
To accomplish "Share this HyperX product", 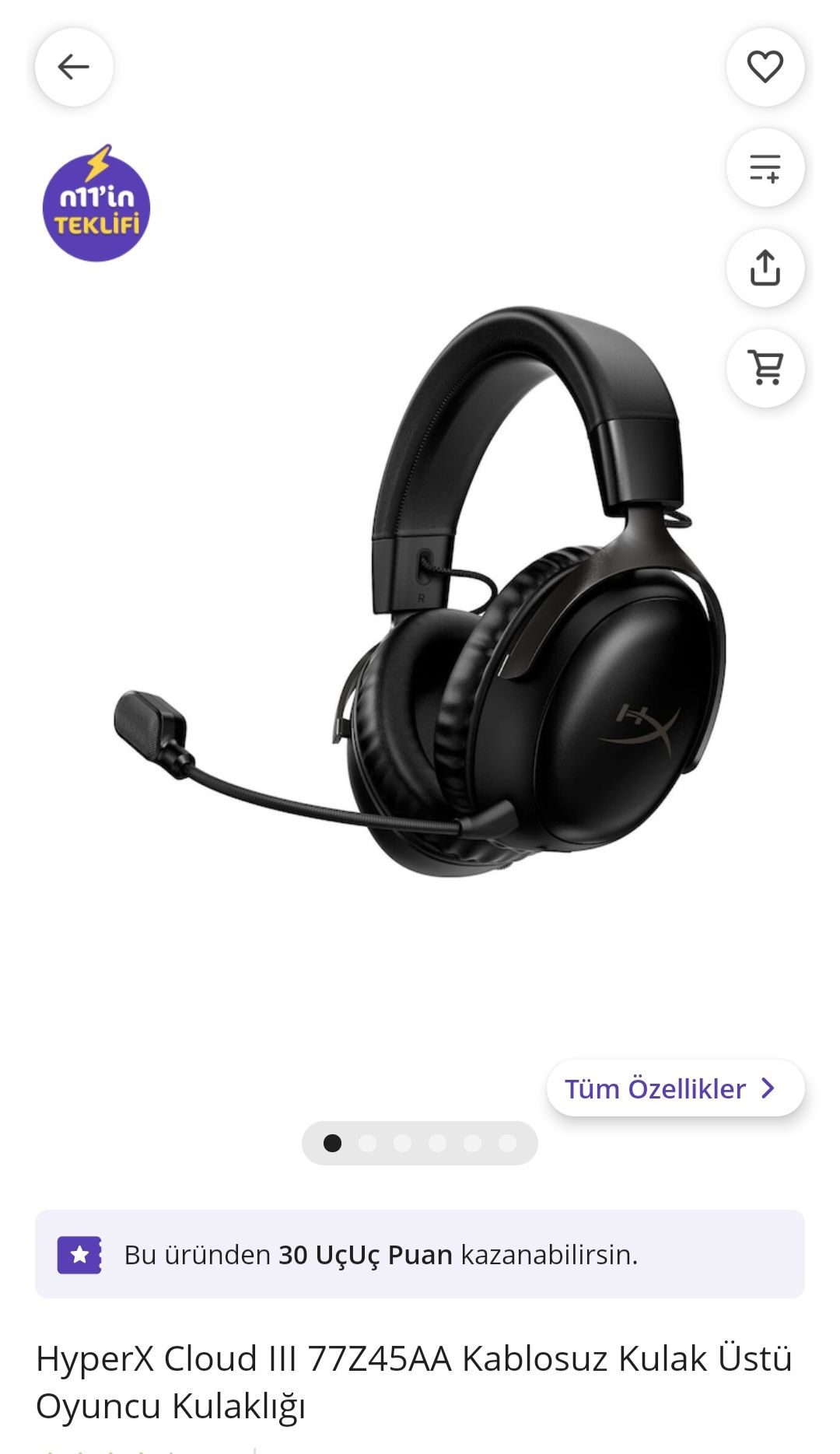I will [x=765, y=268].
